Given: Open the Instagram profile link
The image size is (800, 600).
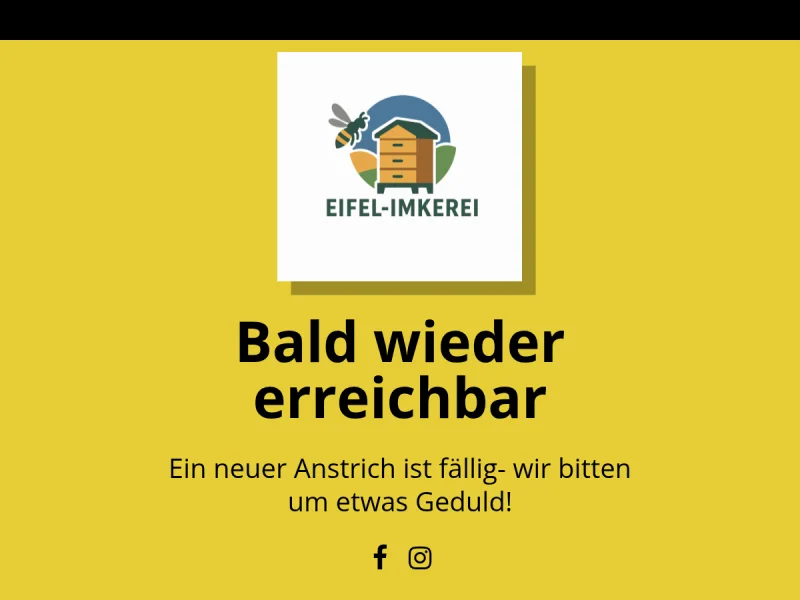Looking at the screenshot, I should click(420, 558).
